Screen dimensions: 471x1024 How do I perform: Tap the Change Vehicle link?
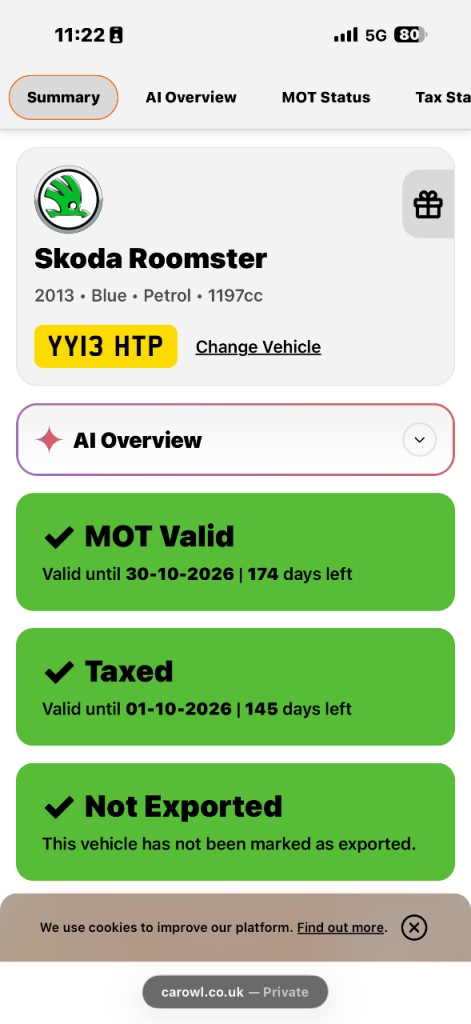tap(258, 347)
